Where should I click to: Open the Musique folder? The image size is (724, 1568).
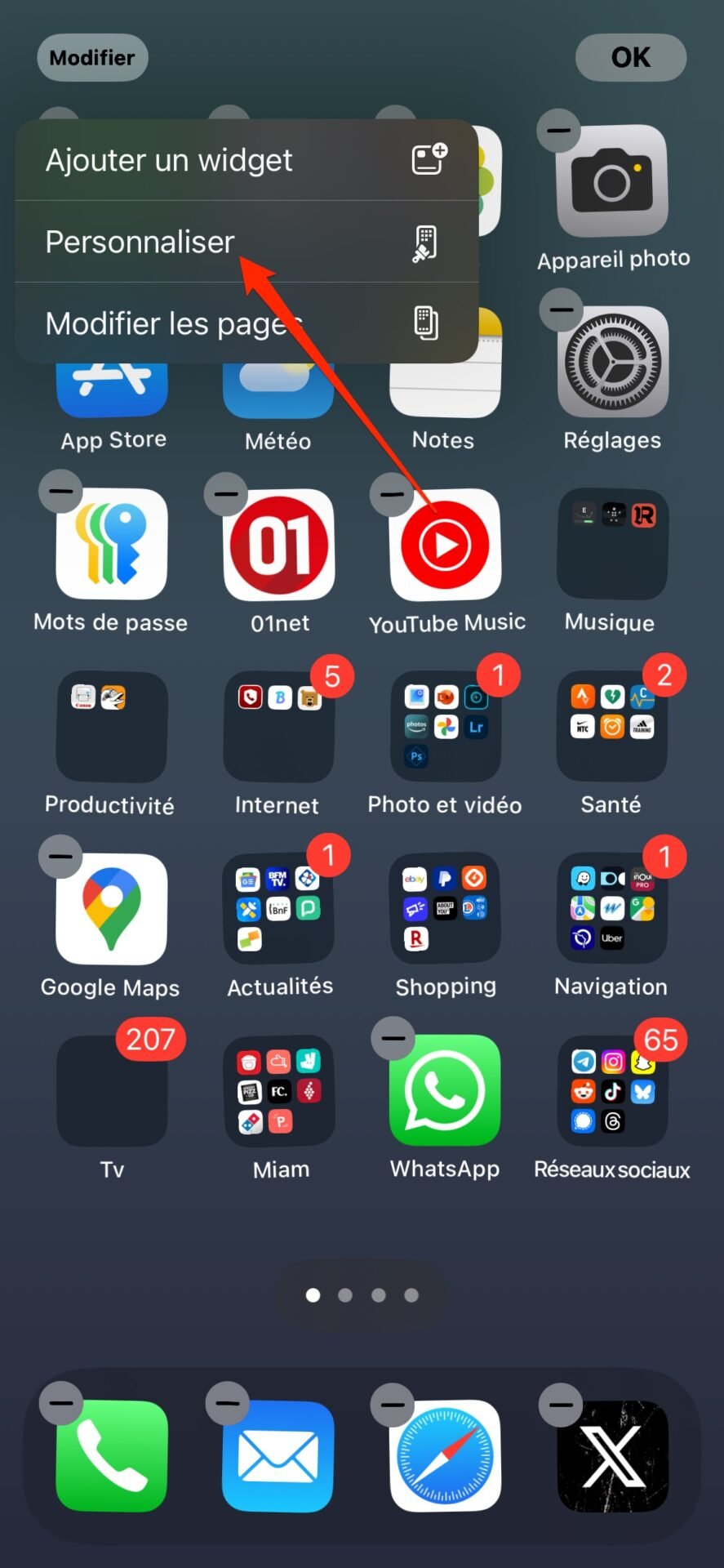tap(612, 545)
